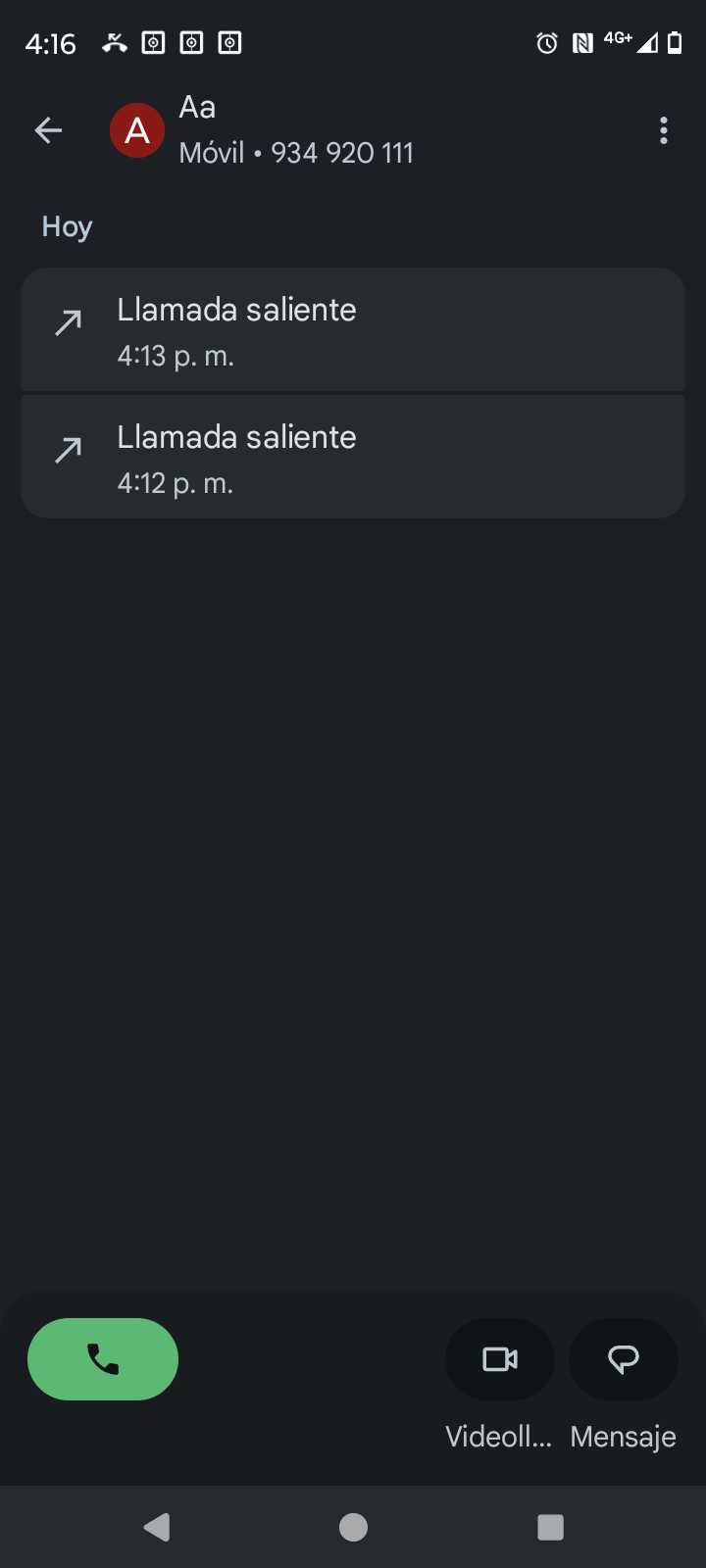Tap the system home button
The width and height of the screenshot is (706, 1568).
click(x=353, y=1527)
